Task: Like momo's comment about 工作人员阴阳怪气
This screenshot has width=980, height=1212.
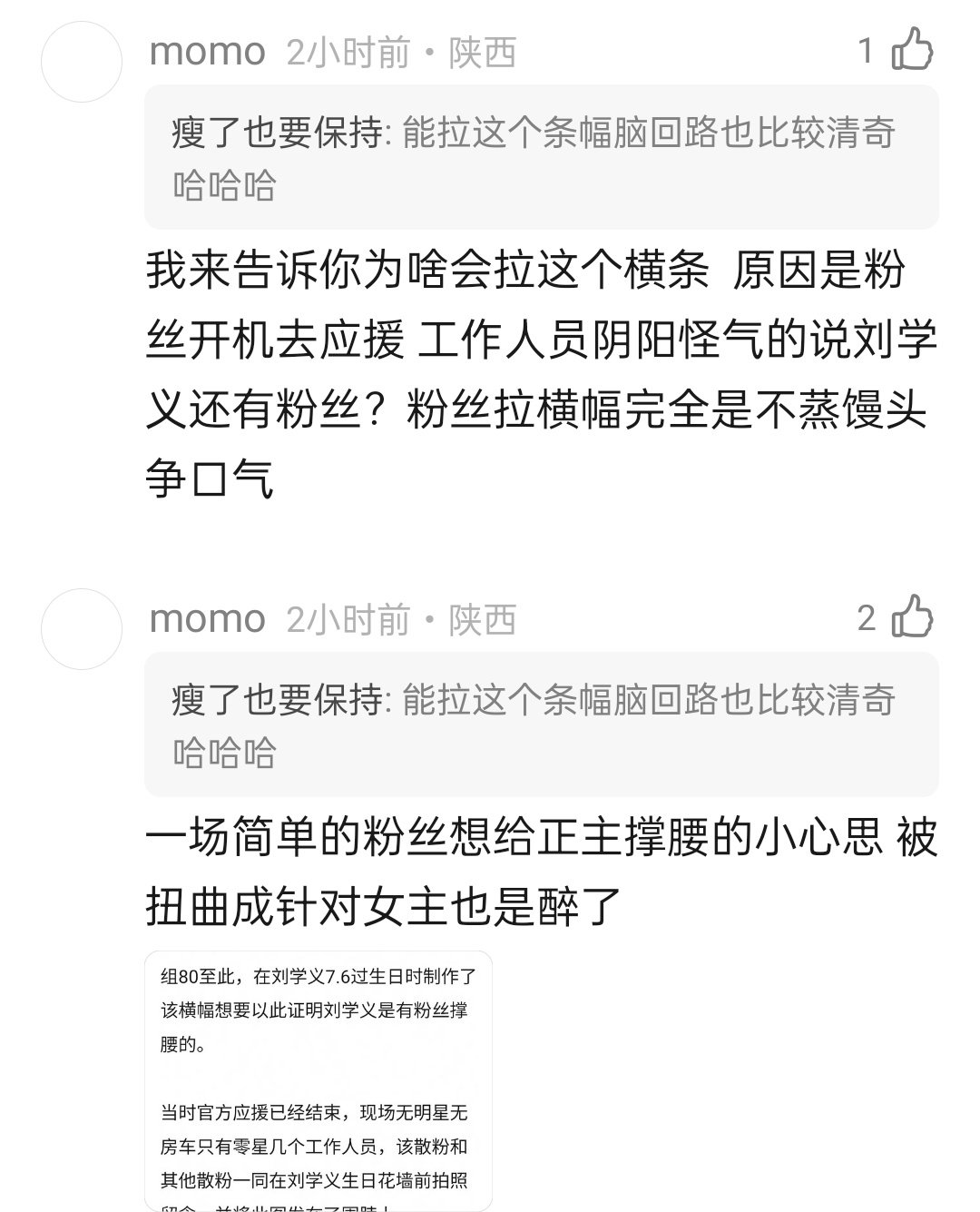Action: pos(912,49)
